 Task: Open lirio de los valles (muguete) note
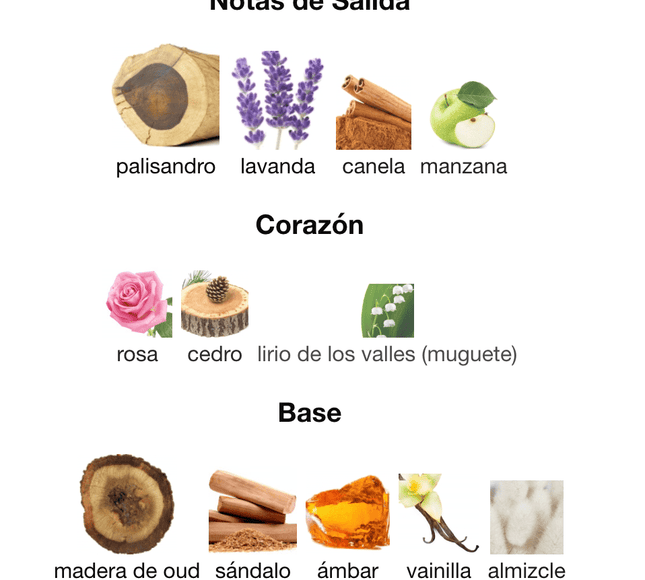pyautogui.click(x=387, y=311)
